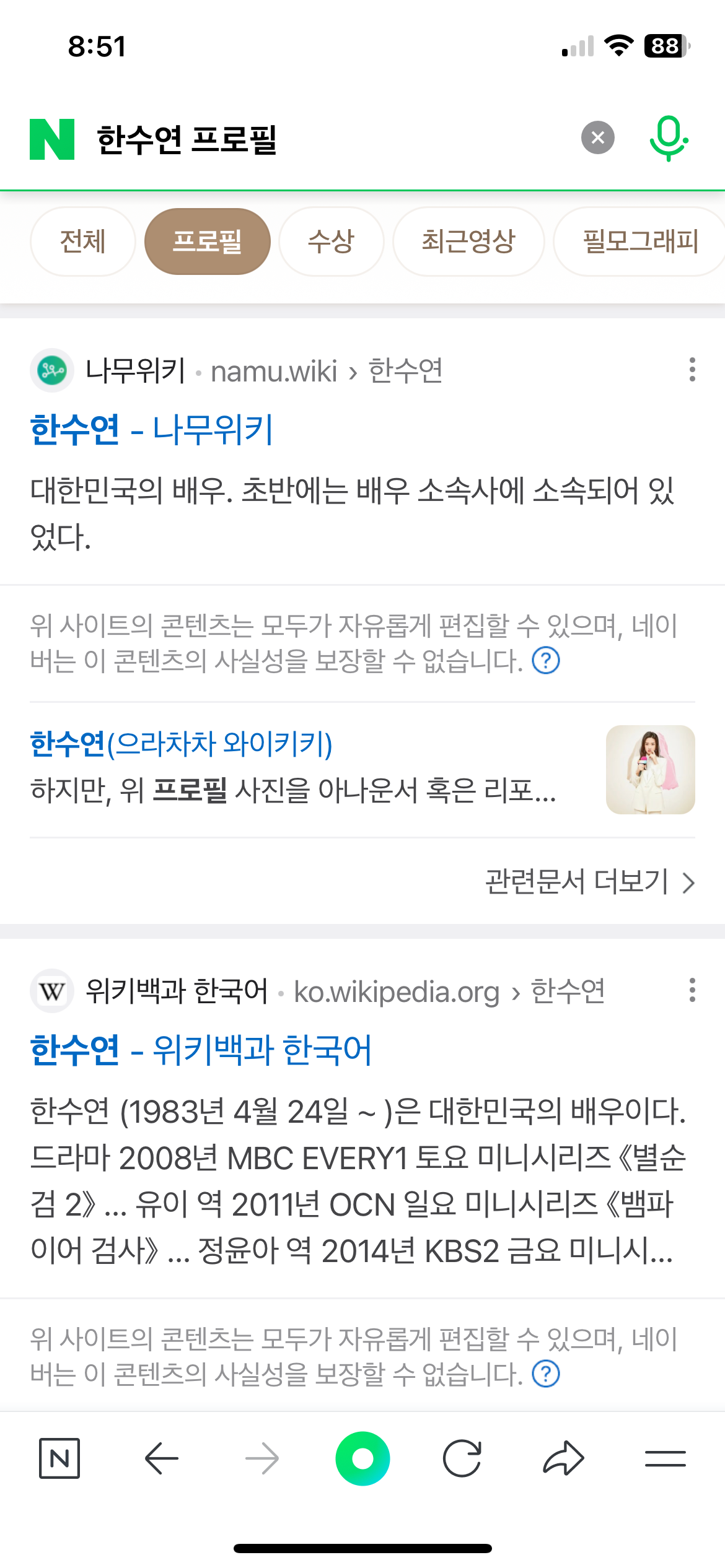Tap the Naver N logo in the search bar

point(52,139)
